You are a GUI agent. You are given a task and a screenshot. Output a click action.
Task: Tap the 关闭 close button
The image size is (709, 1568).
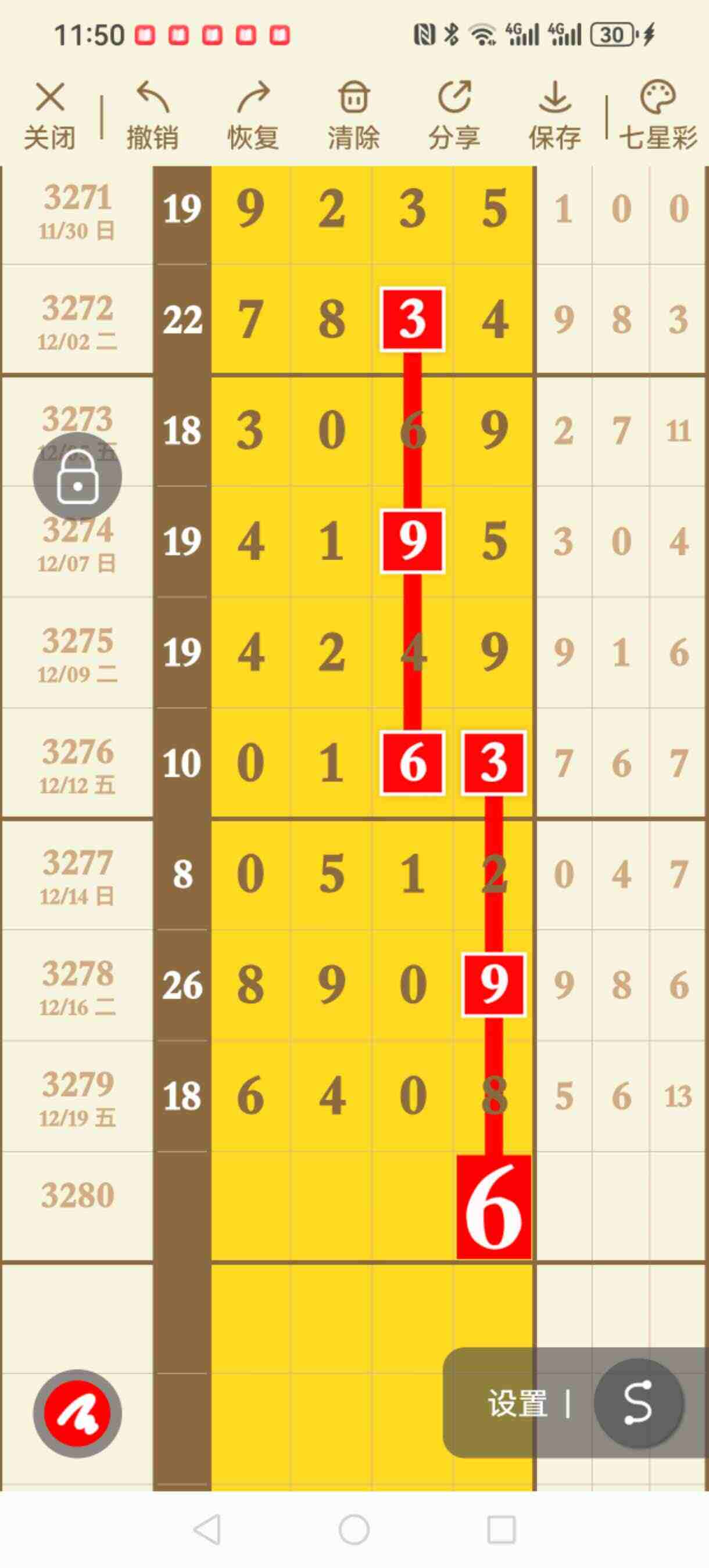click(x=50, y=116)
